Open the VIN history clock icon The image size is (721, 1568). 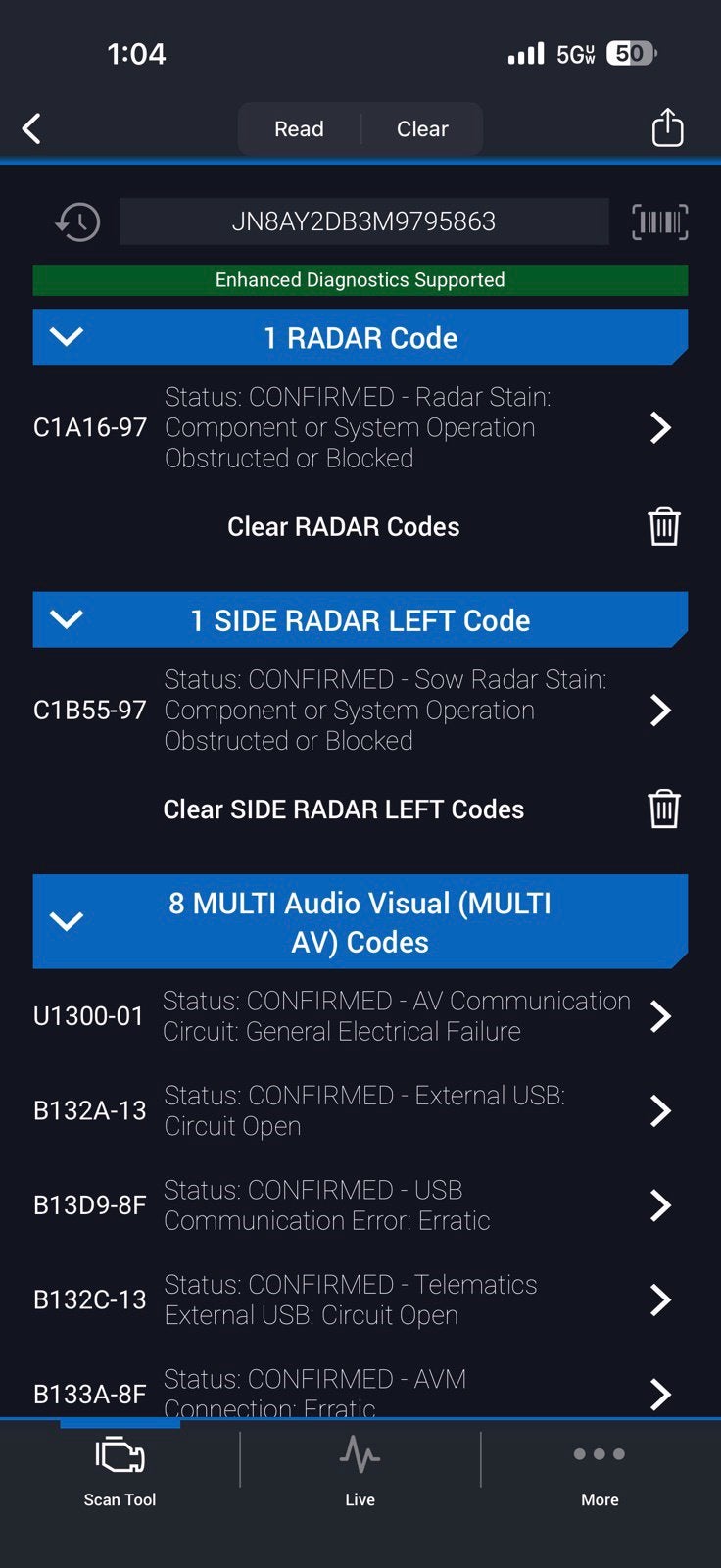click(77, 221)
